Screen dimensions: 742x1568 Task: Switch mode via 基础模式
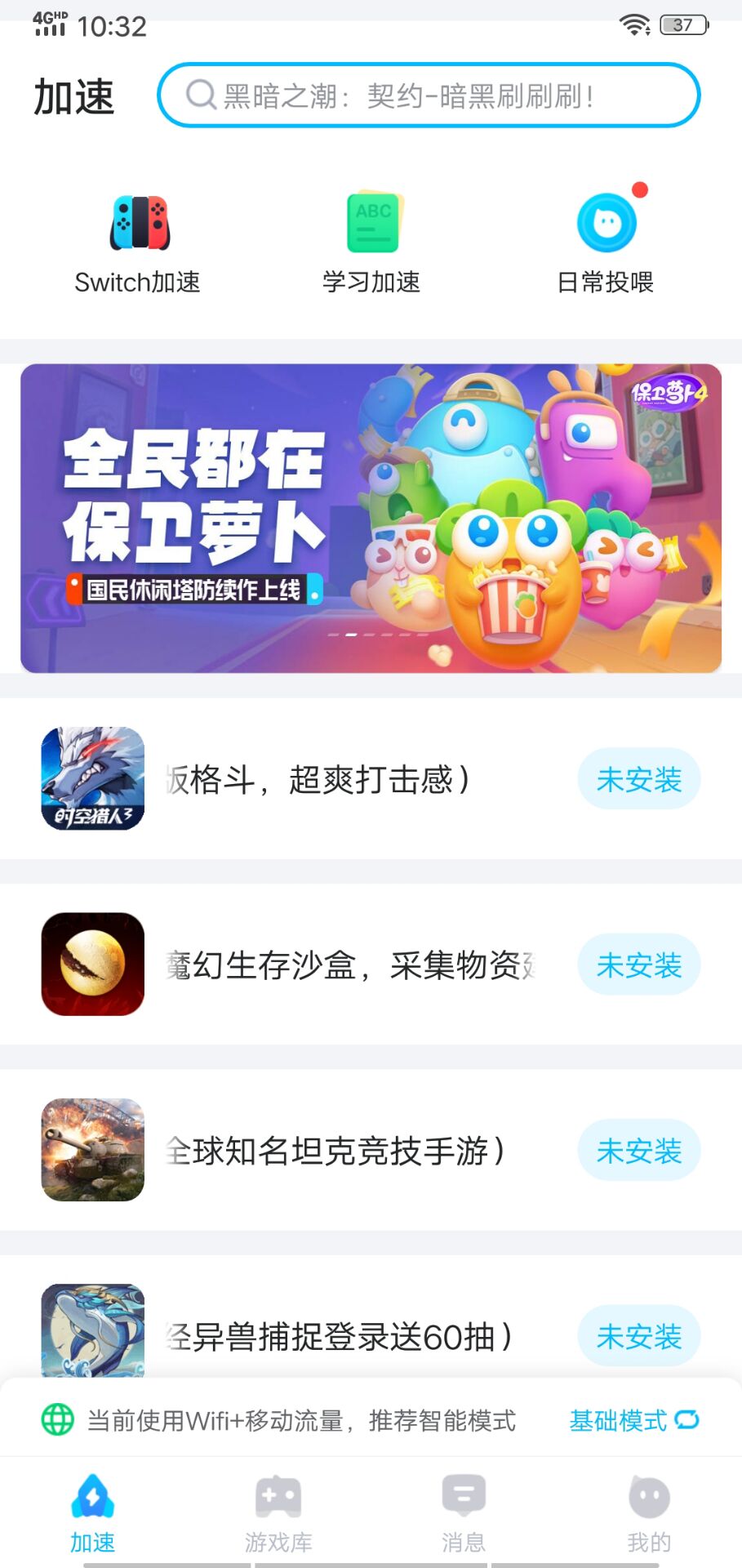click(633, 1420)
